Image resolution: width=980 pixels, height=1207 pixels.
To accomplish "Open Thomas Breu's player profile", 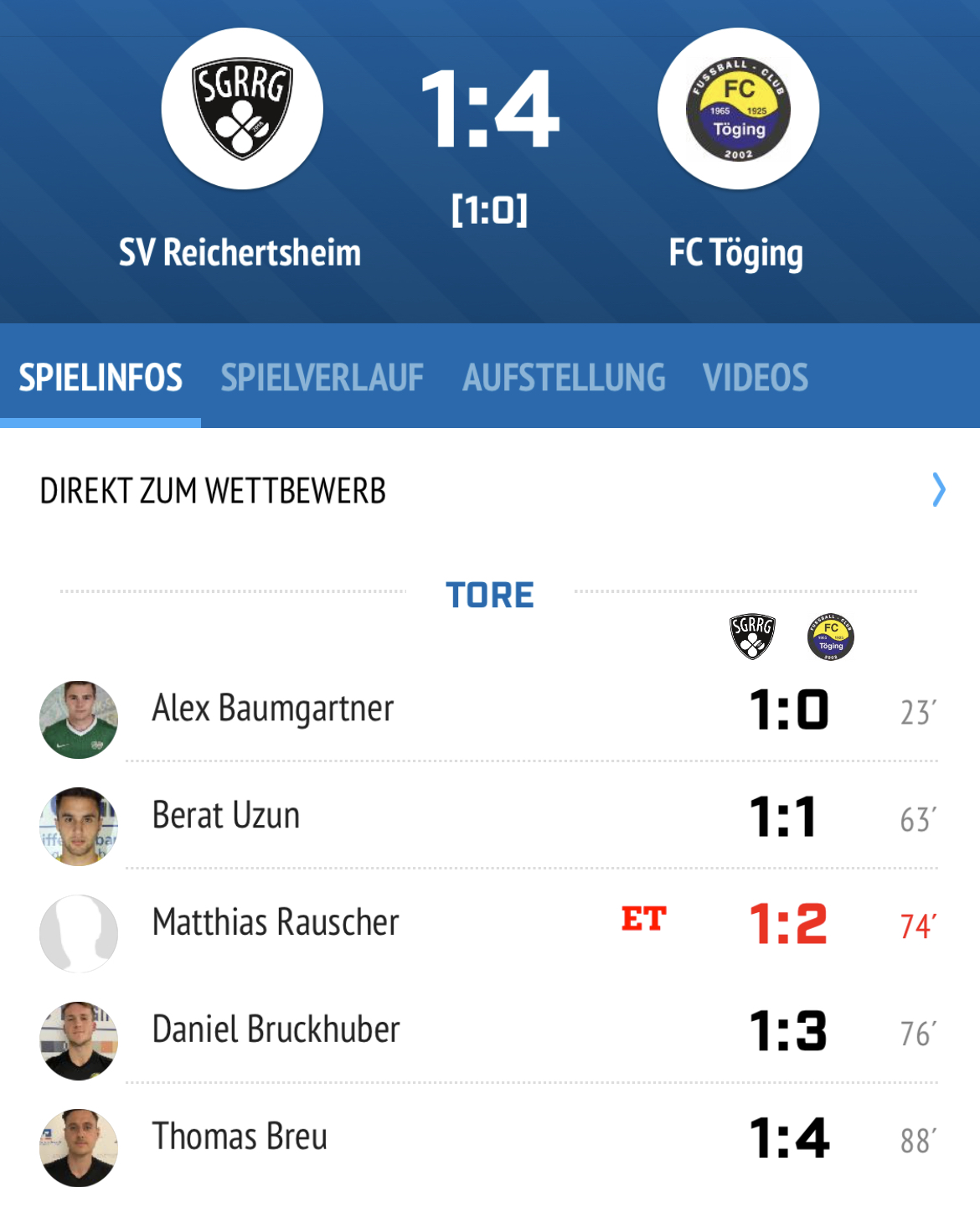I will 240,1137.
